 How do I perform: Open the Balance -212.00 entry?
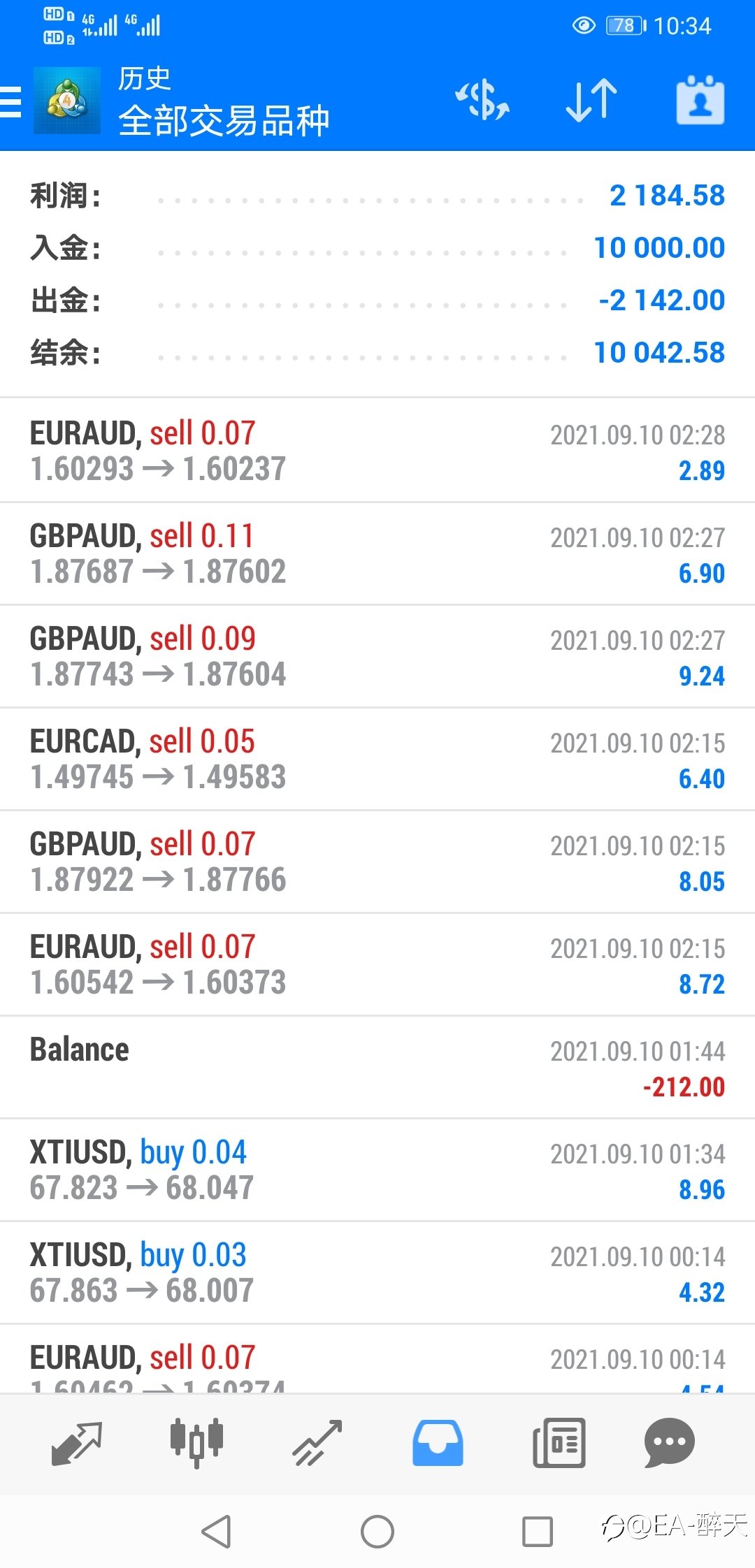click(x=377, y=1067)
